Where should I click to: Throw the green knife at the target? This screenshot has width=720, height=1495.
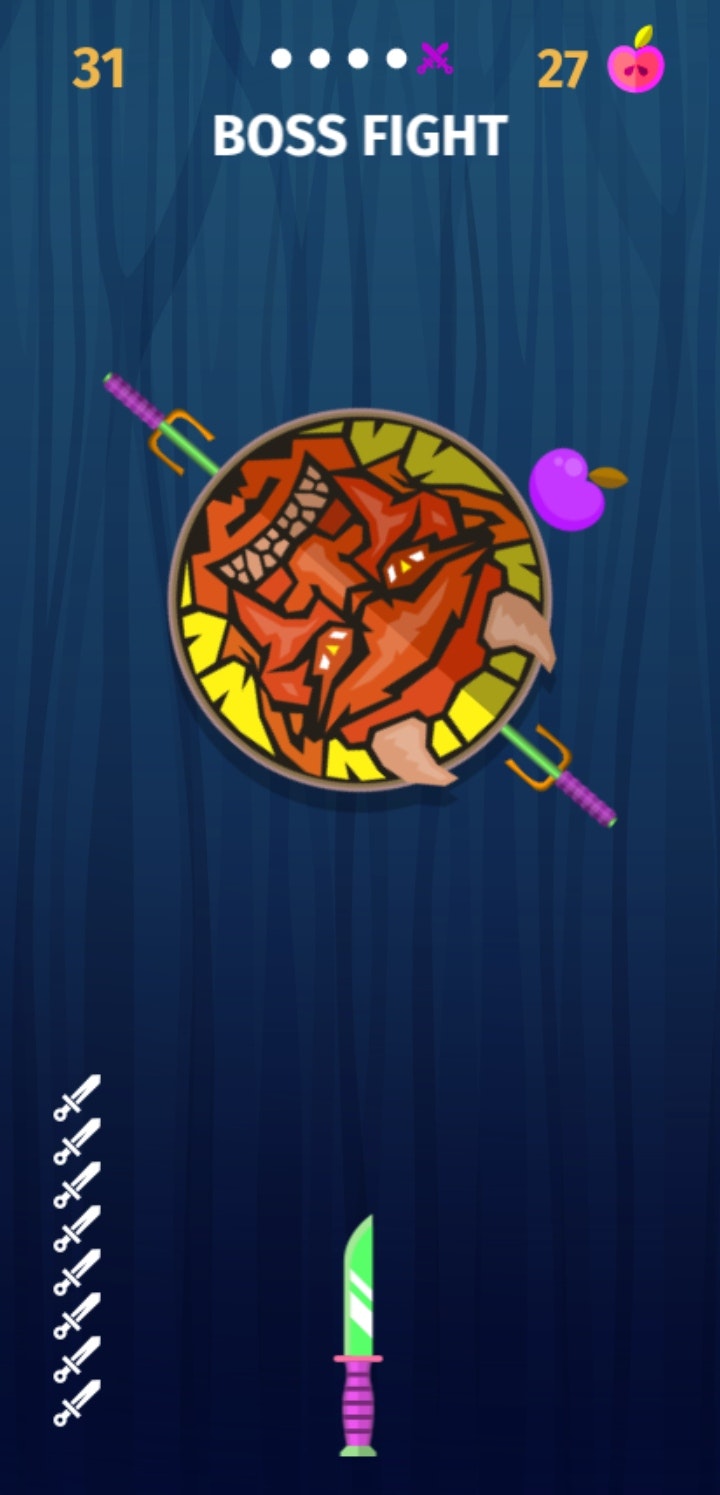click(358, 1335)
